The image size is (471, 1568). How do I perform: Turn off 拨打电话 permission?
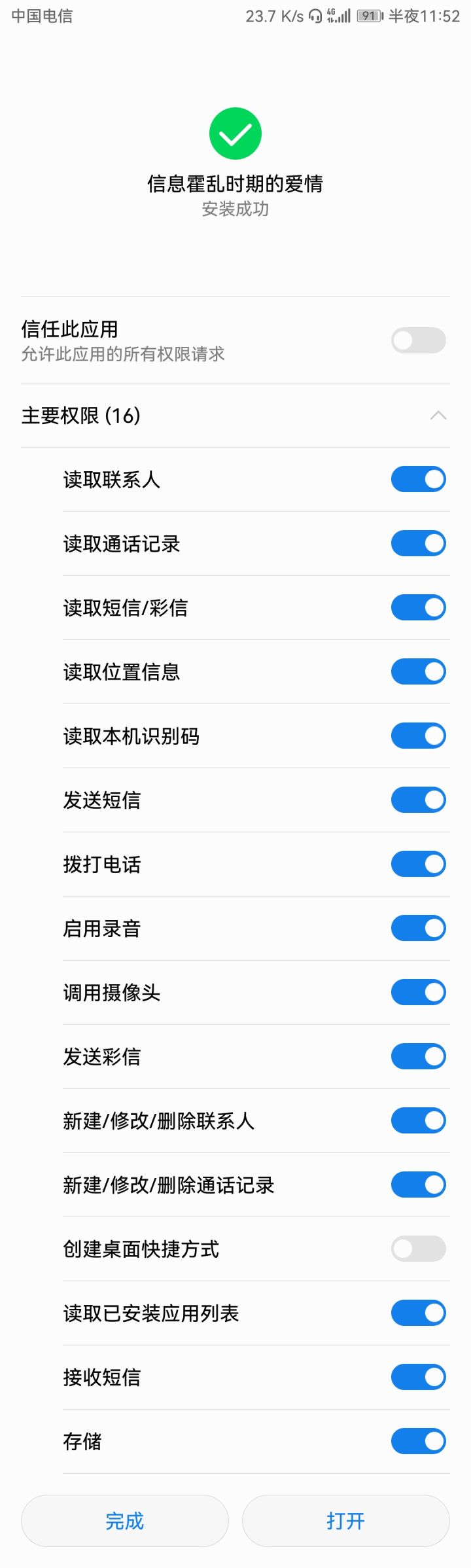(x=418, y=864)
